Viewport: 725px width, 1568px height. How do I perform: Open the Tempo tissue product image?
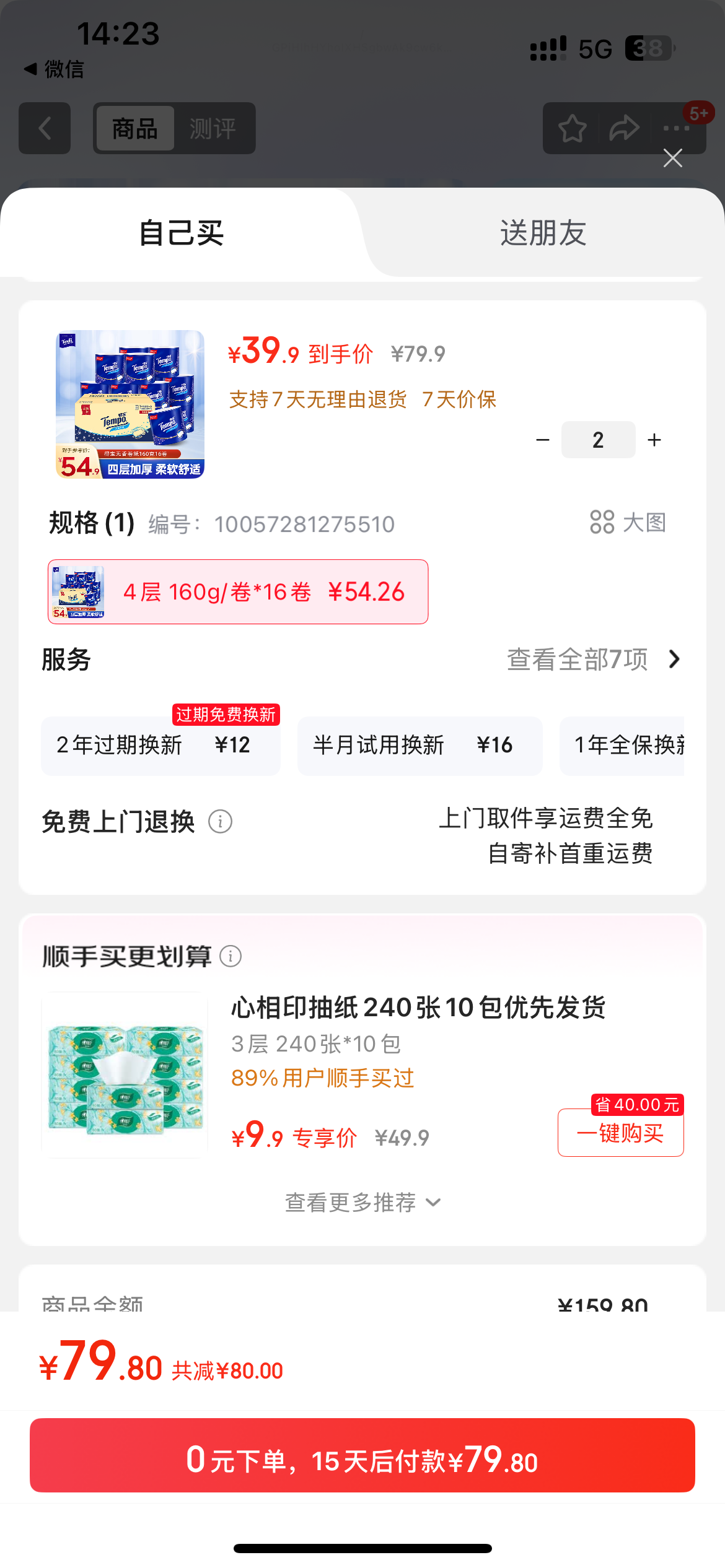tap(130, 404)
